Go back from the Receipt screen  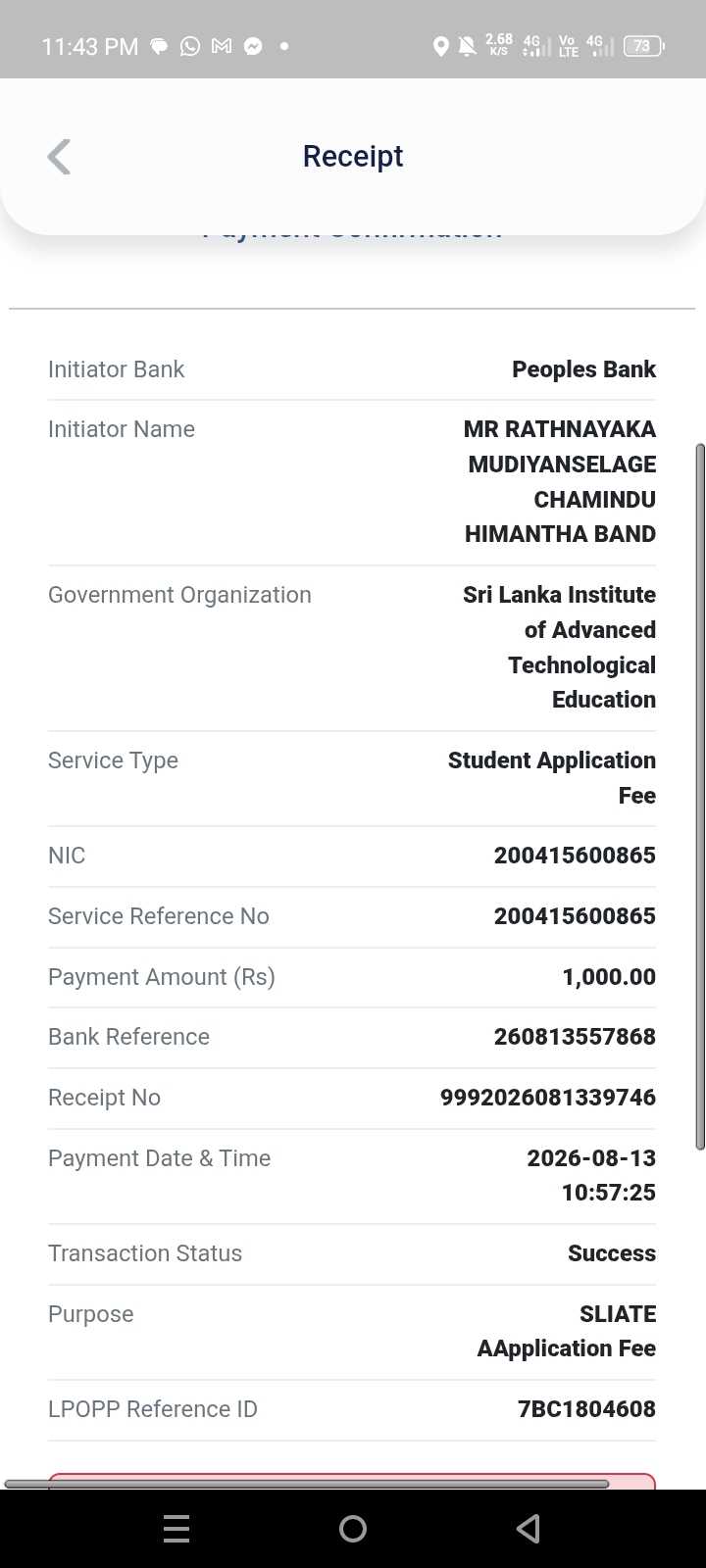[x=60, y=157]
